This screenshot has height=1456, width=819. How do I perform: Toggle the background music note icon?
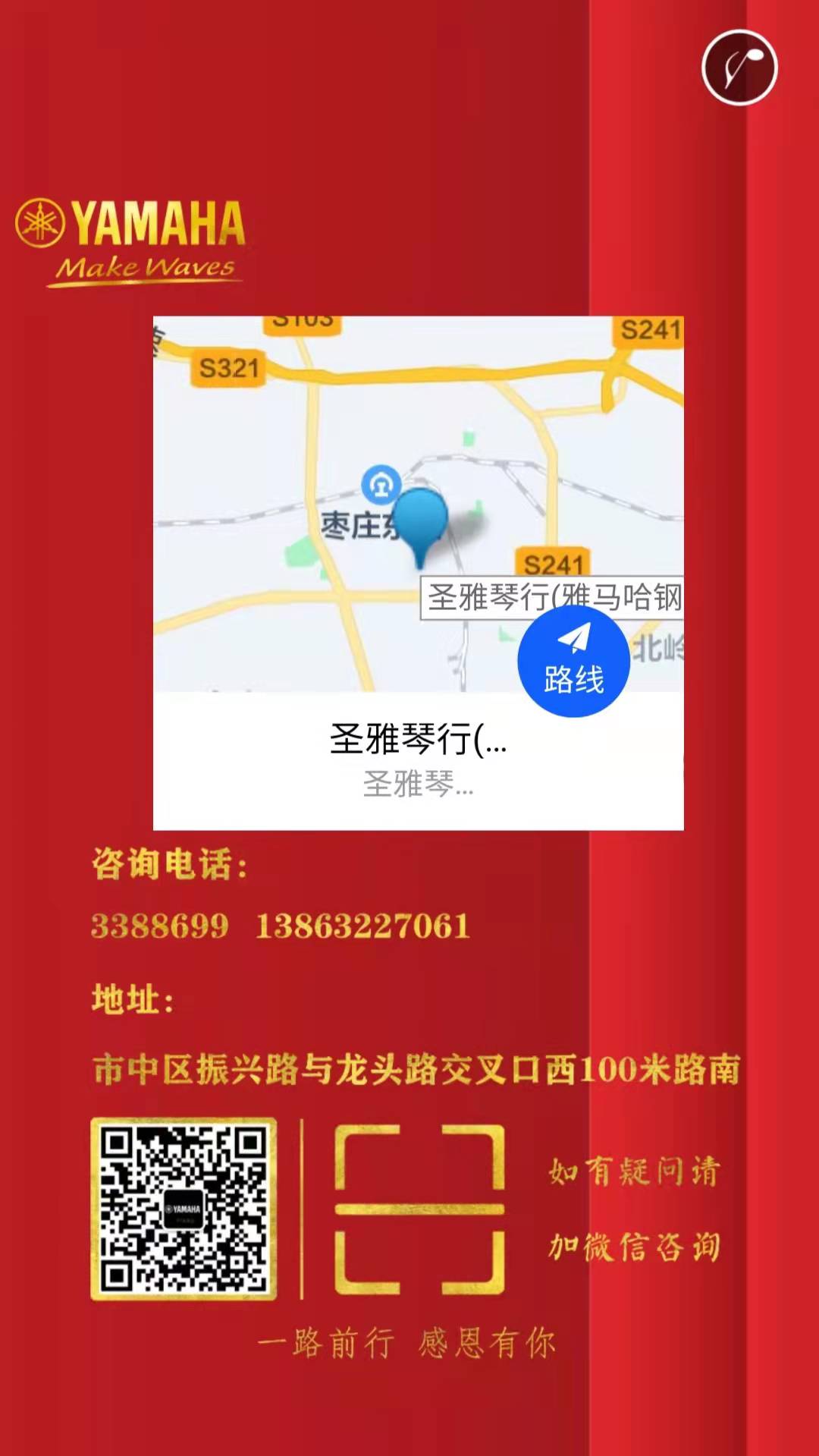(739, 68)
